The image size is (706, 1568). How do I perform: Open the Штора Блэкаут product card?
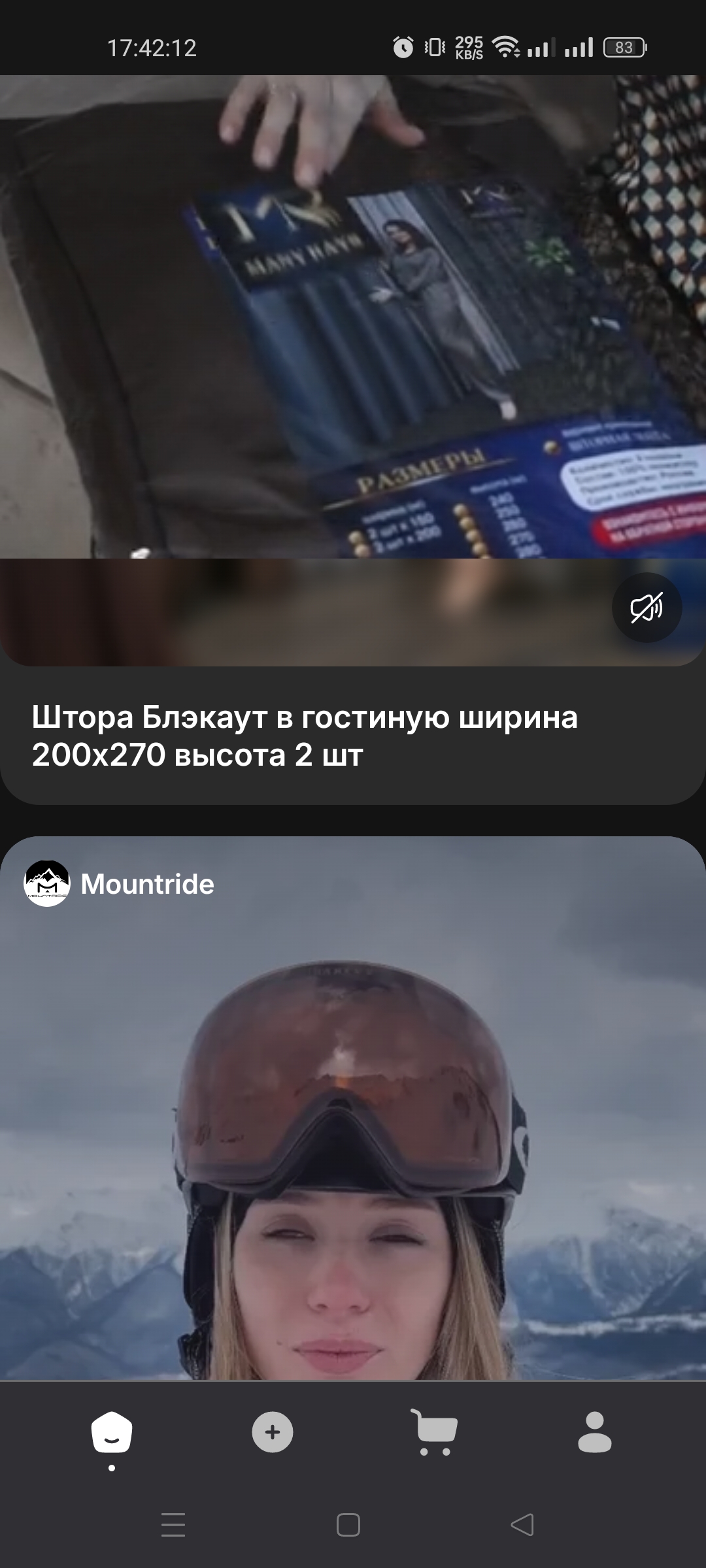click(305, 736)
